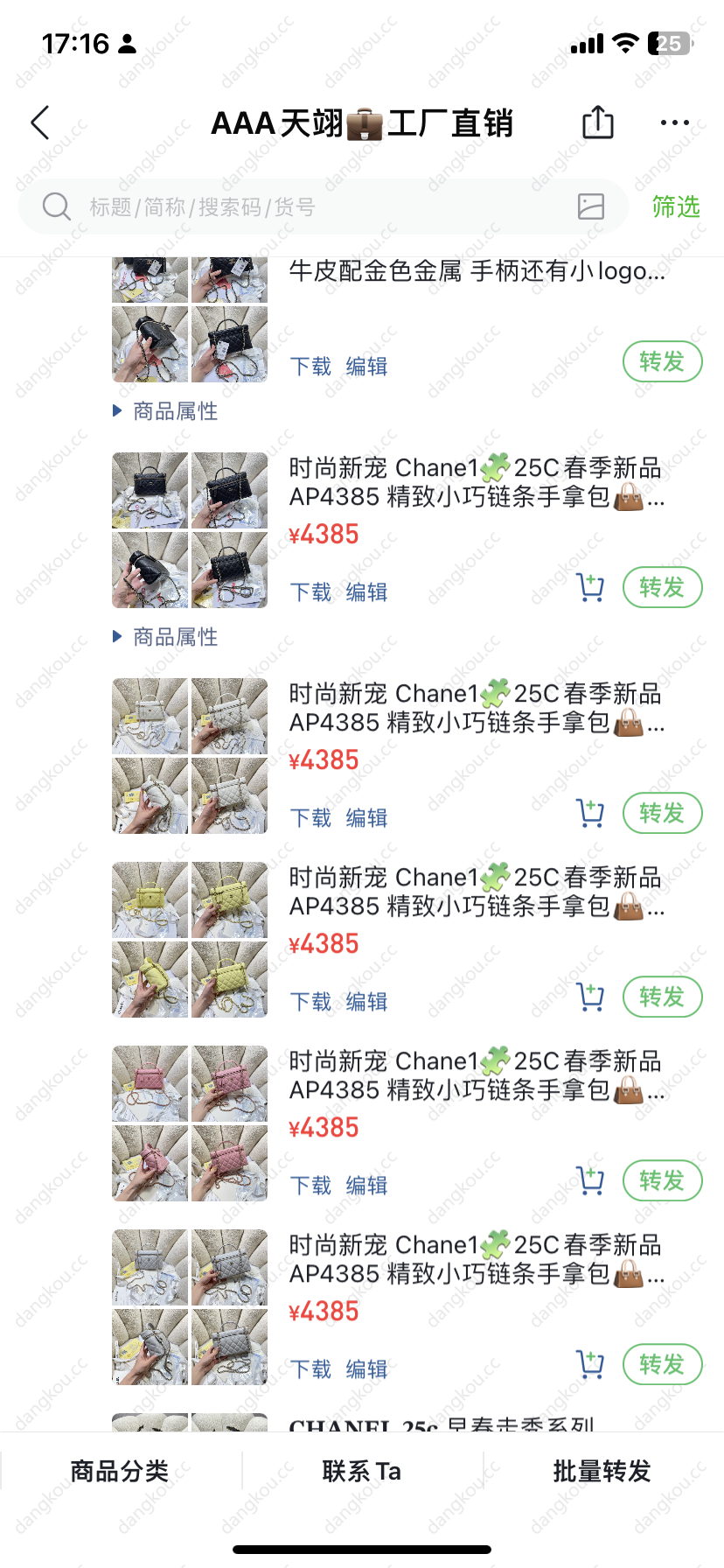Search by image icon in search bar
724x1568 pixels.
tap(591, 206)
